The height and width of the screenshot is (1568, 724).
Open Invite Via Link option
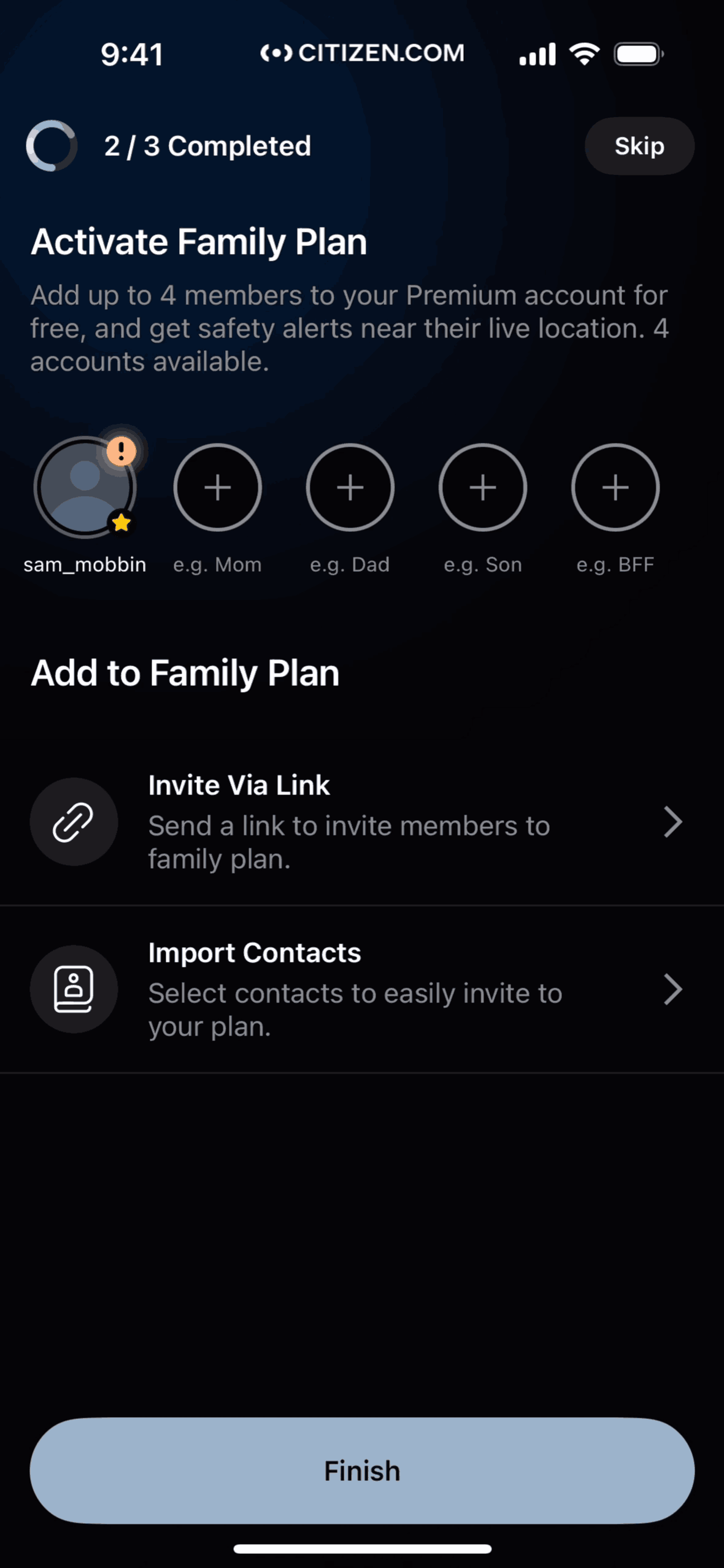click(362, 821)
